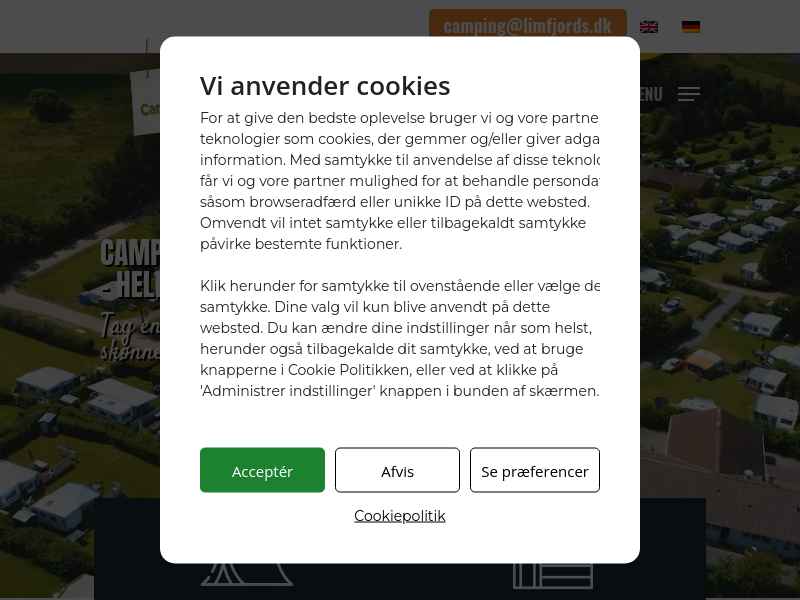Switch language to English via UK flag
This screenshot has height=600, width=800.
pyautogui.click(x=649, y=27)
